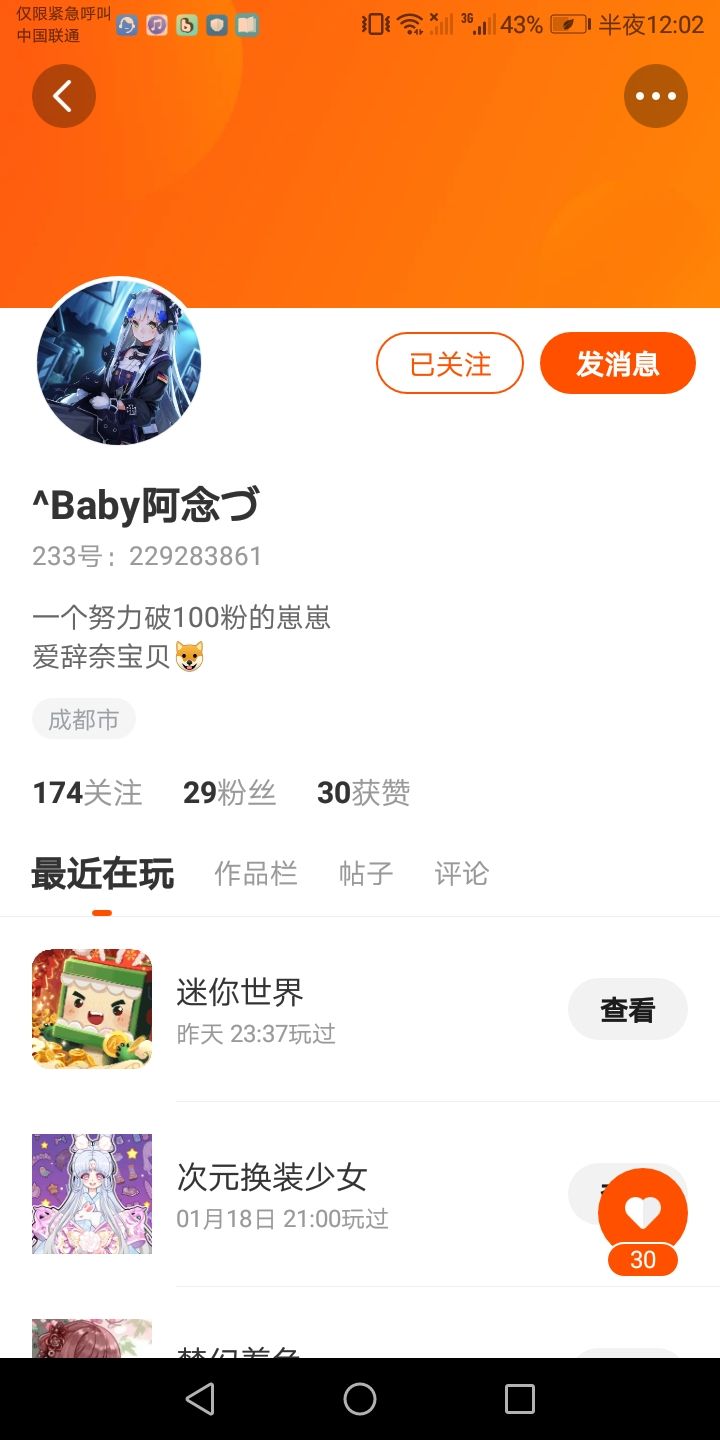Open the 次元换装少女 game row
The height and width of the screenshot is (1440, 720).
pos(360,1194)
